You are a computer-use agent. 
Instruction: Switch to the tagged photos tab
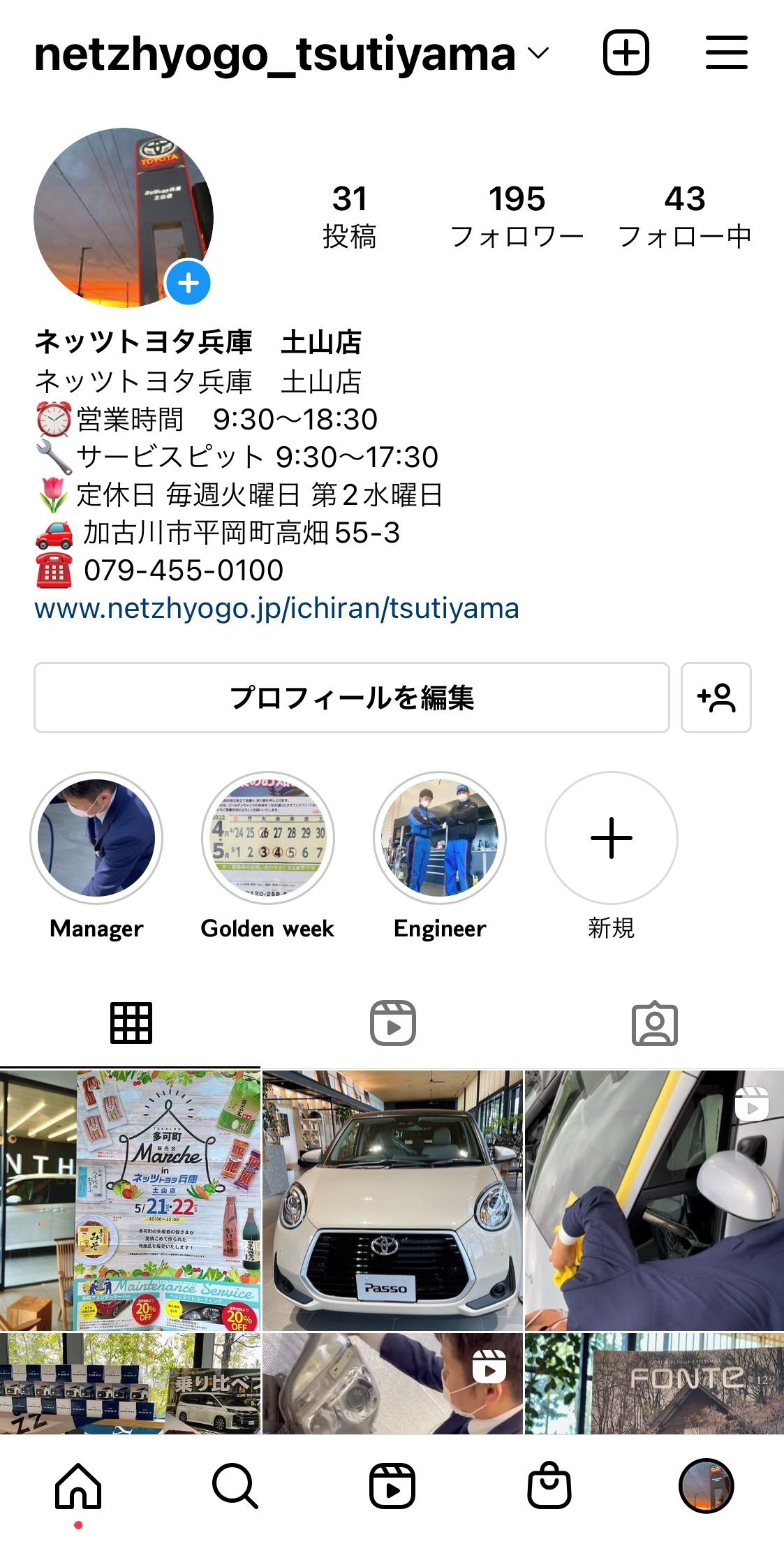coord(654,1023)
